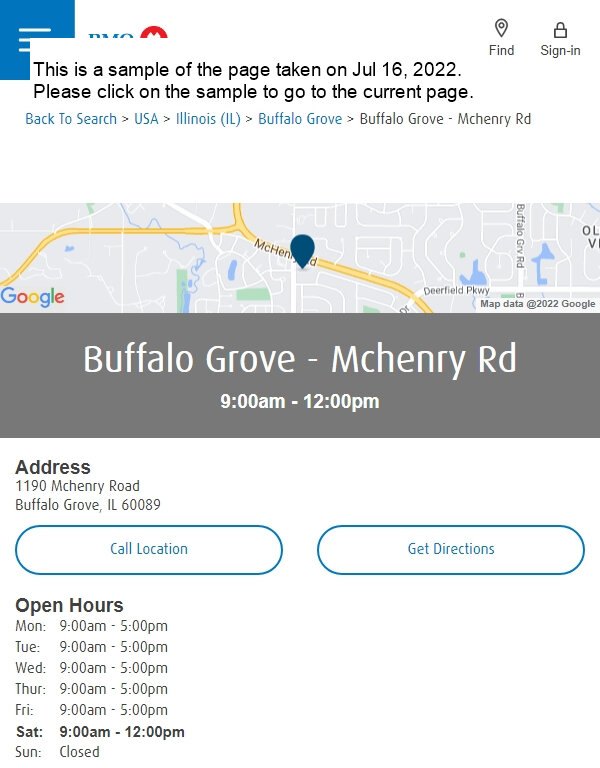The width and height of the screenshot is (600, 768).
Task: Select the Buffalo Grove breadcrumb link
Action: coord(300,119)
